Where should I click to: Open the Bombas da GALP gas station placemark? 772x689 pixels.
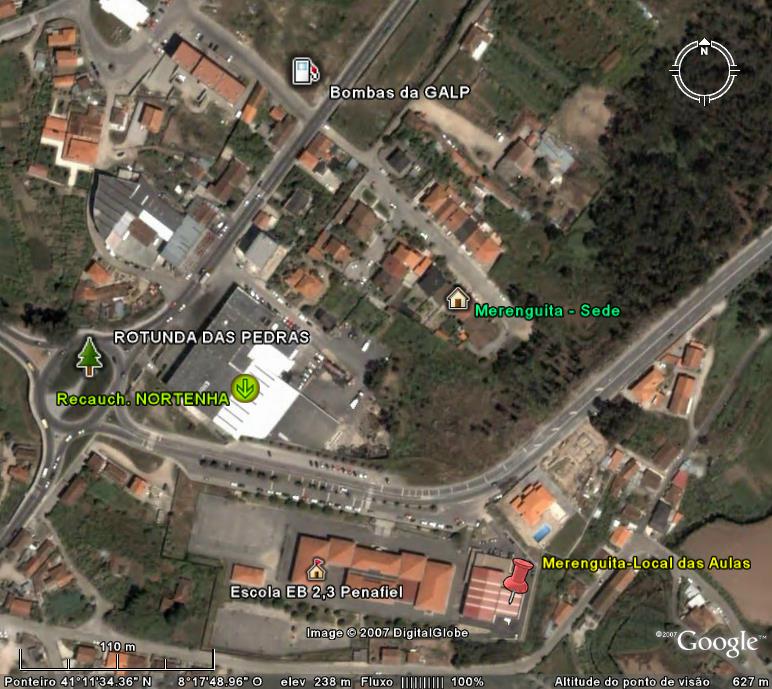pyautogui.click(x=305, y=71)
